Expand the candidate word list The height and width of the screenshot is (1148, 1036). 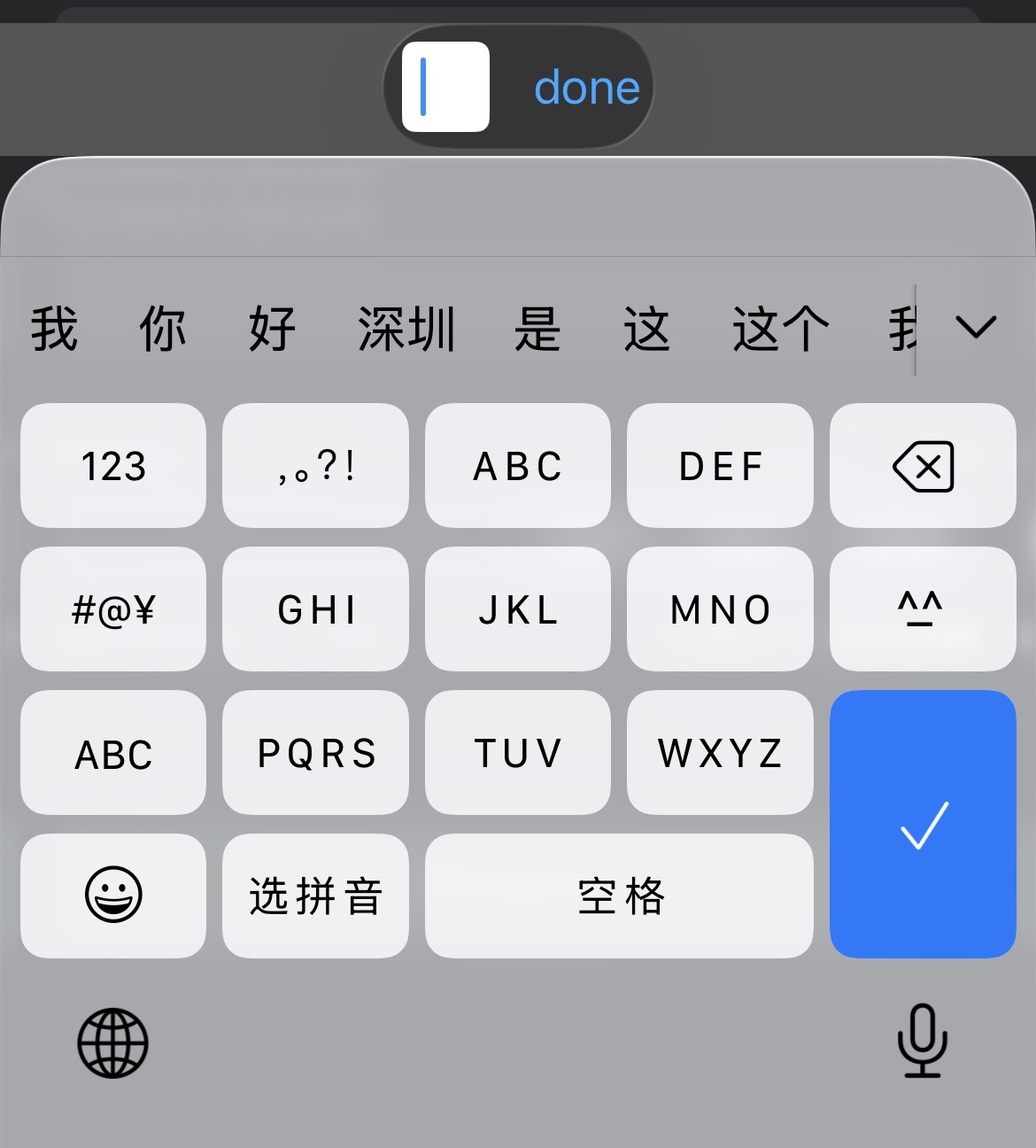[x=976, y=328]
